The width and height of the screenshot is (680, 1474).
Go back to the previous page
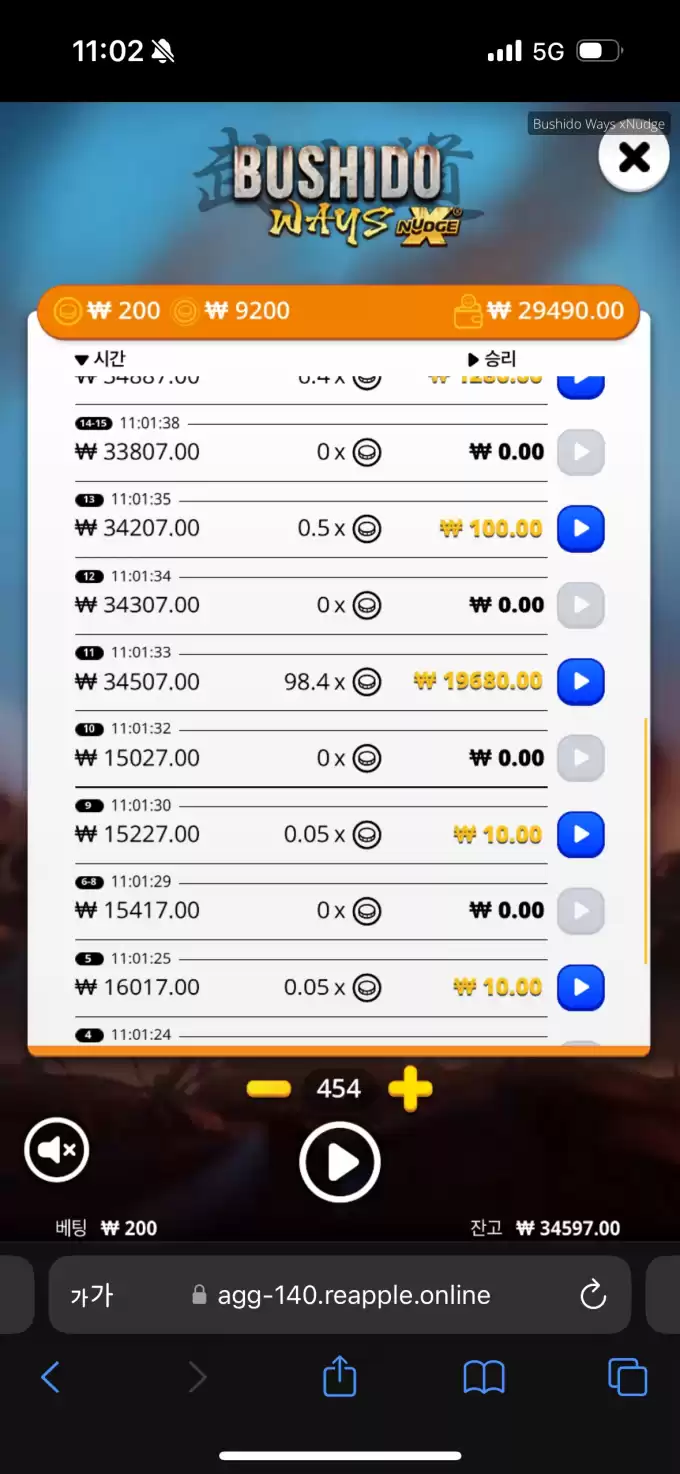[50, 1378]
